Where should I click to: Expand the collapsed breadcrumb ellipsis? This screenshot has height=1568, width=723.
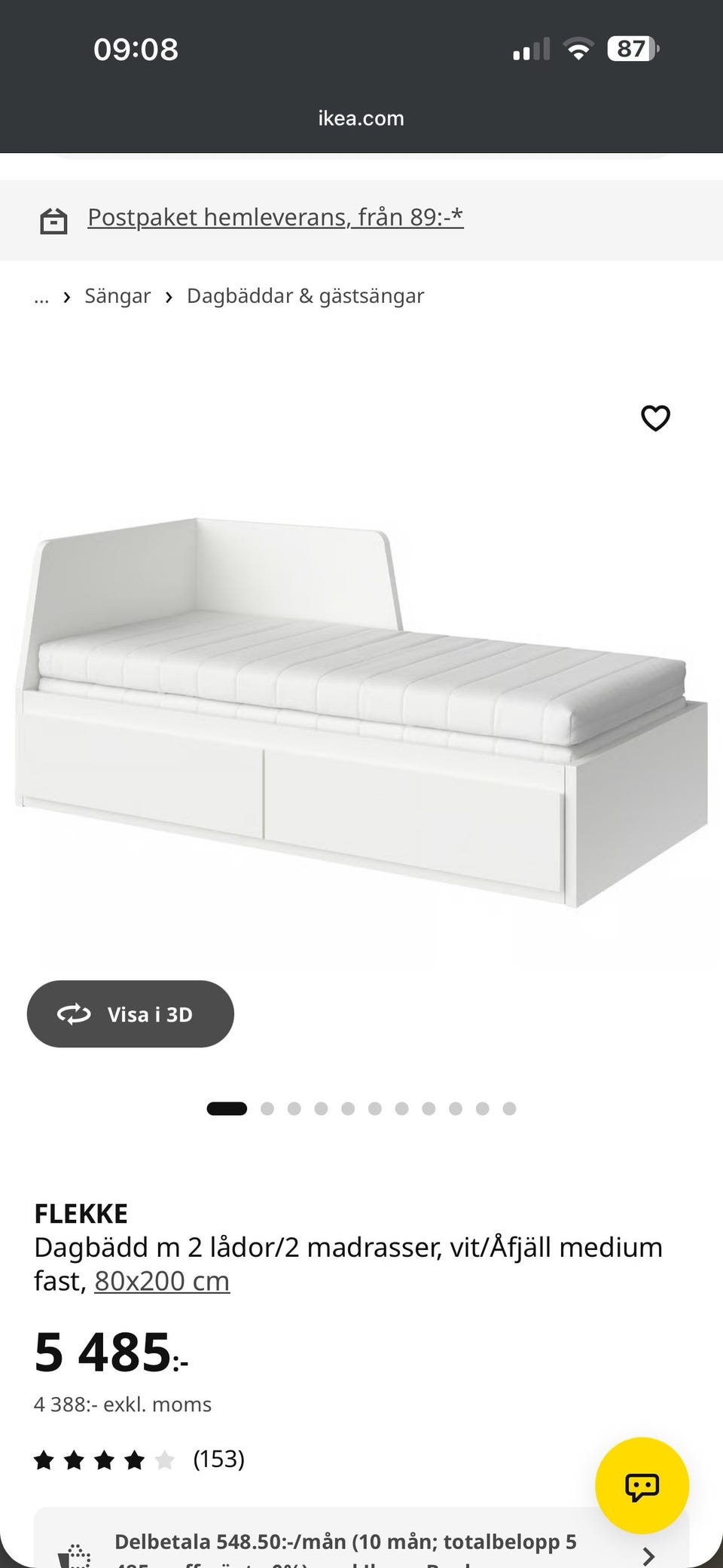tap(41, 296)
